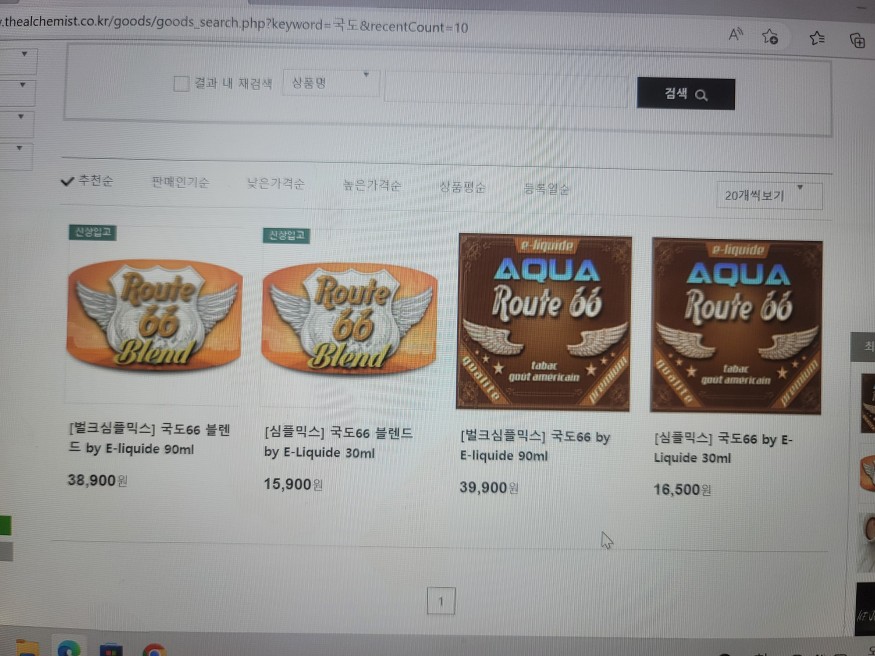Viewport: 875px width, 656px height.
Task: Tap the black 검색 search button
Action: [685, 94]
